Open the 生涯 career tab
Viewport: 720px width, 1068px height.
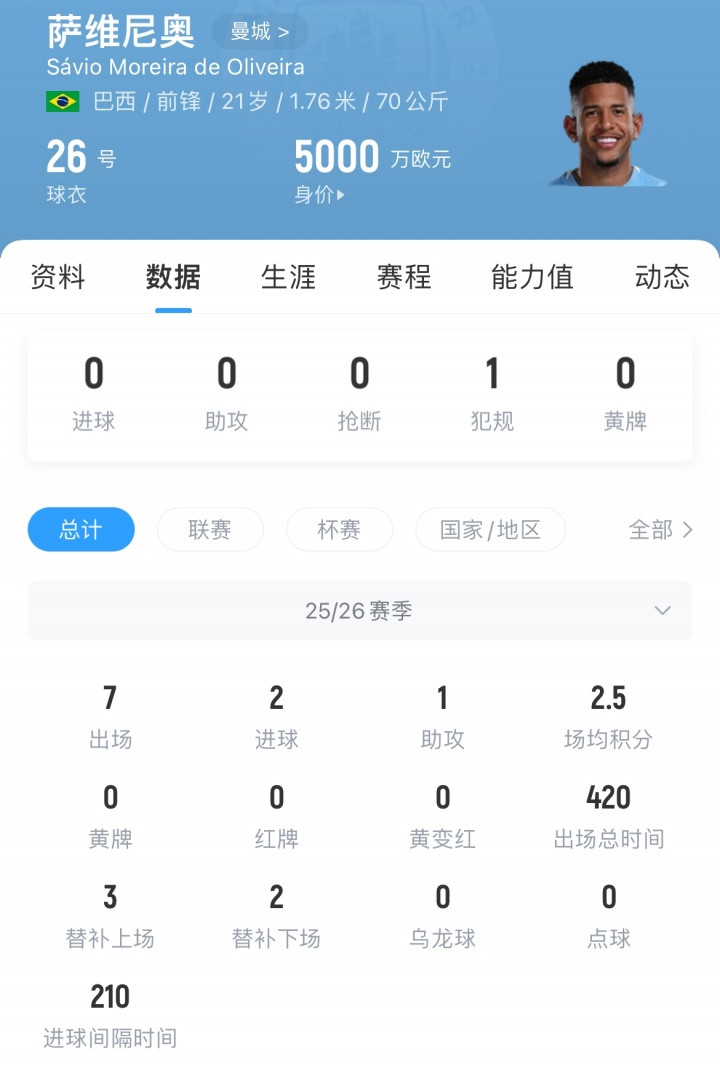[288, 277]
